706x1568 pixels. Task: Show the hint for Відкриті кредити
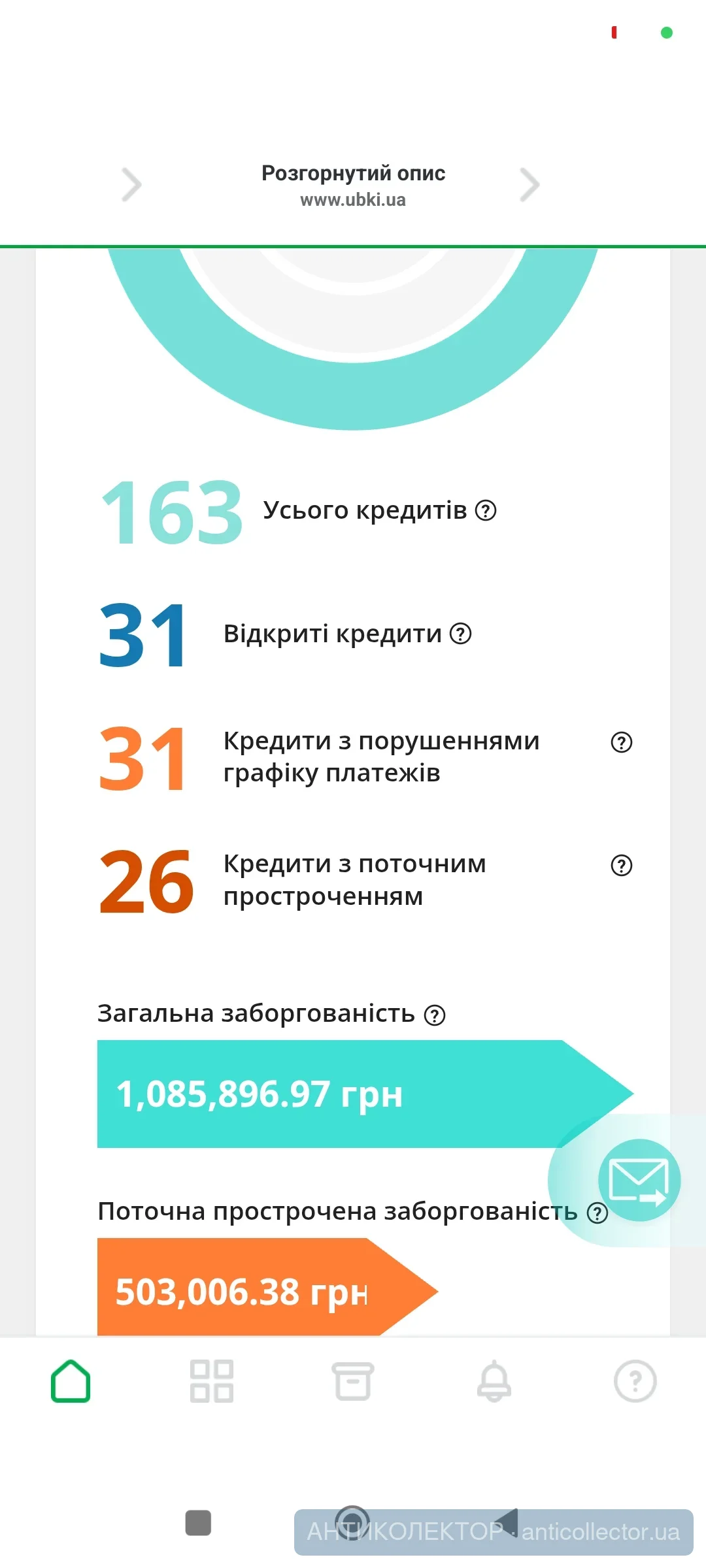click(x=461, y=634)
